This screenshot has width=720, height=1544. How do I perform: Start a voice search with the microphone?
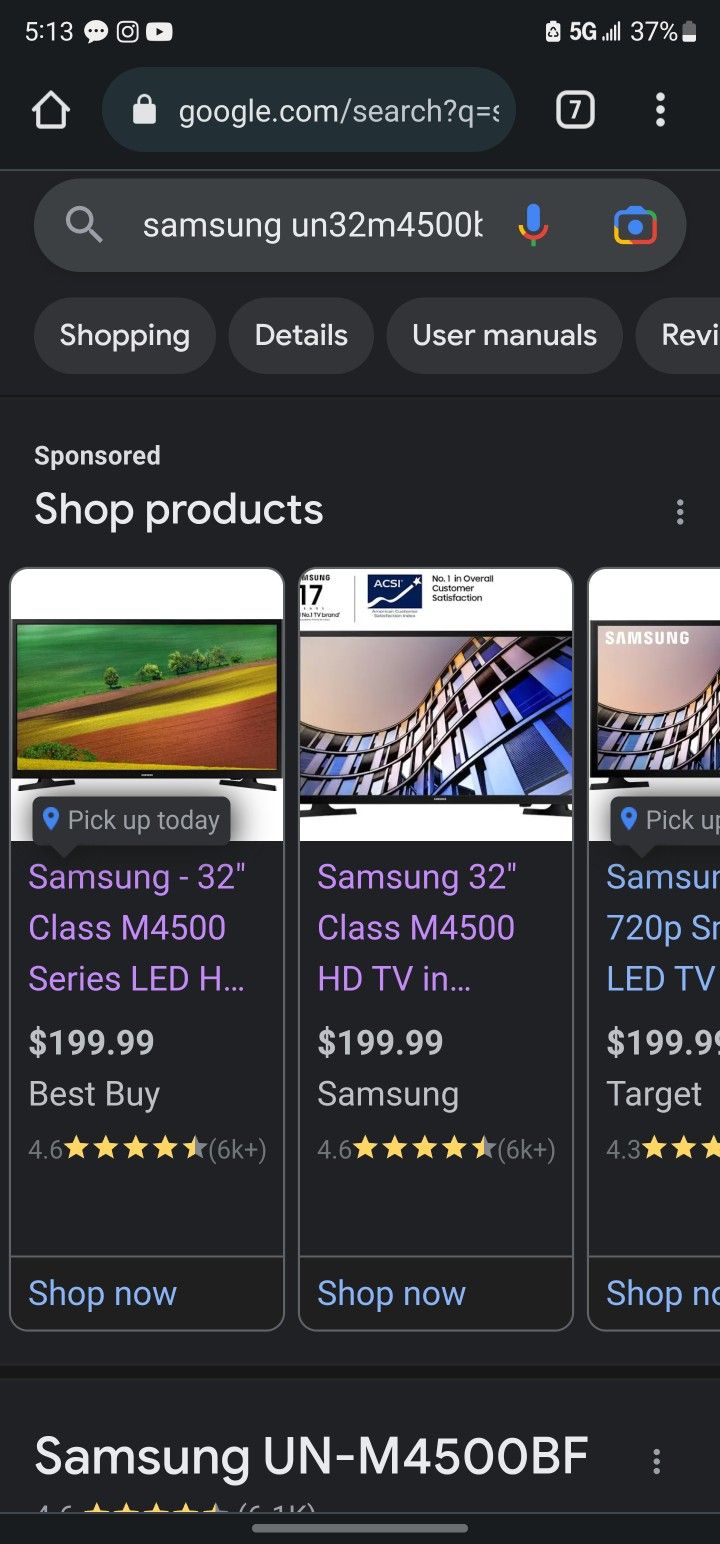tap(534, 225)
